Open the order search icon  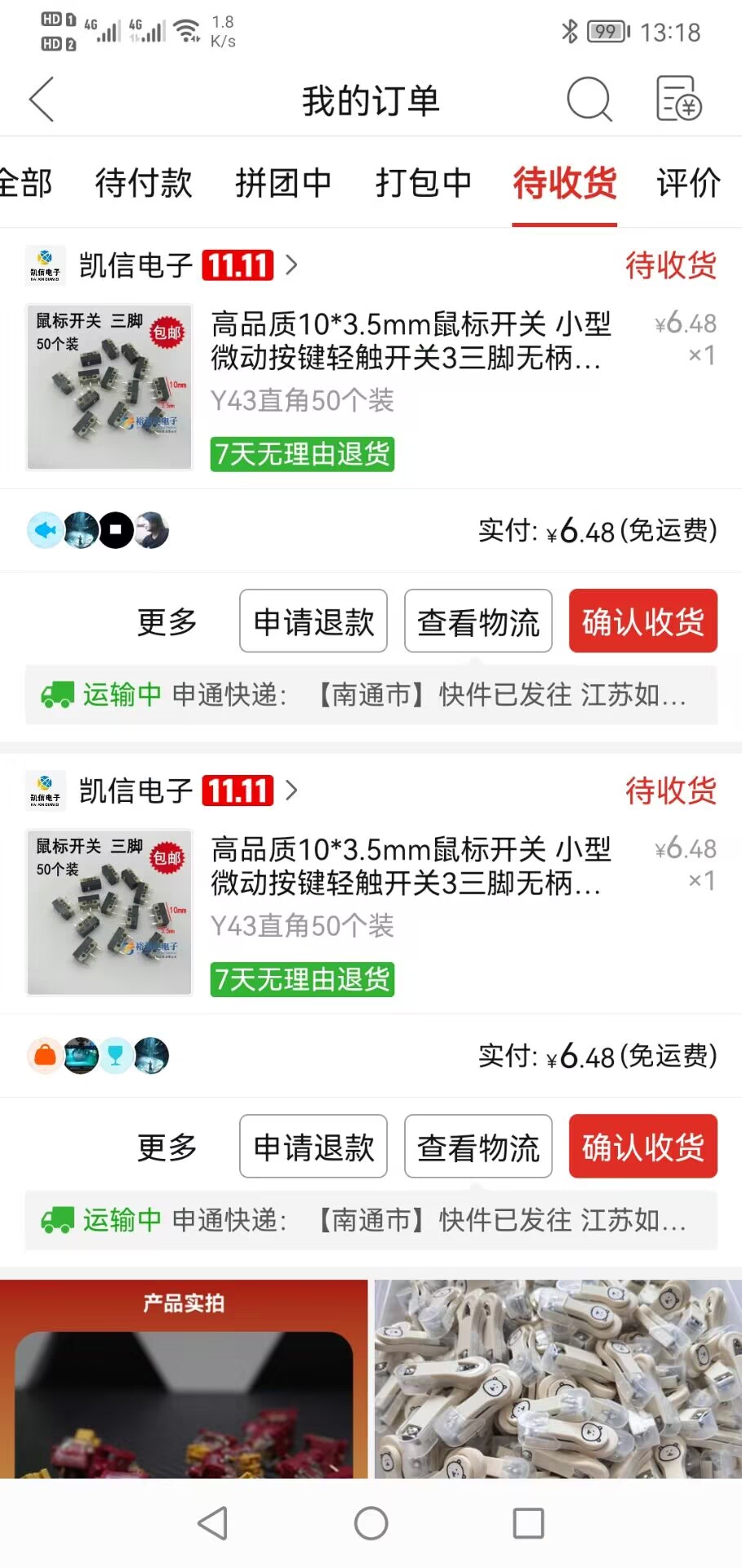pos(589,100)
